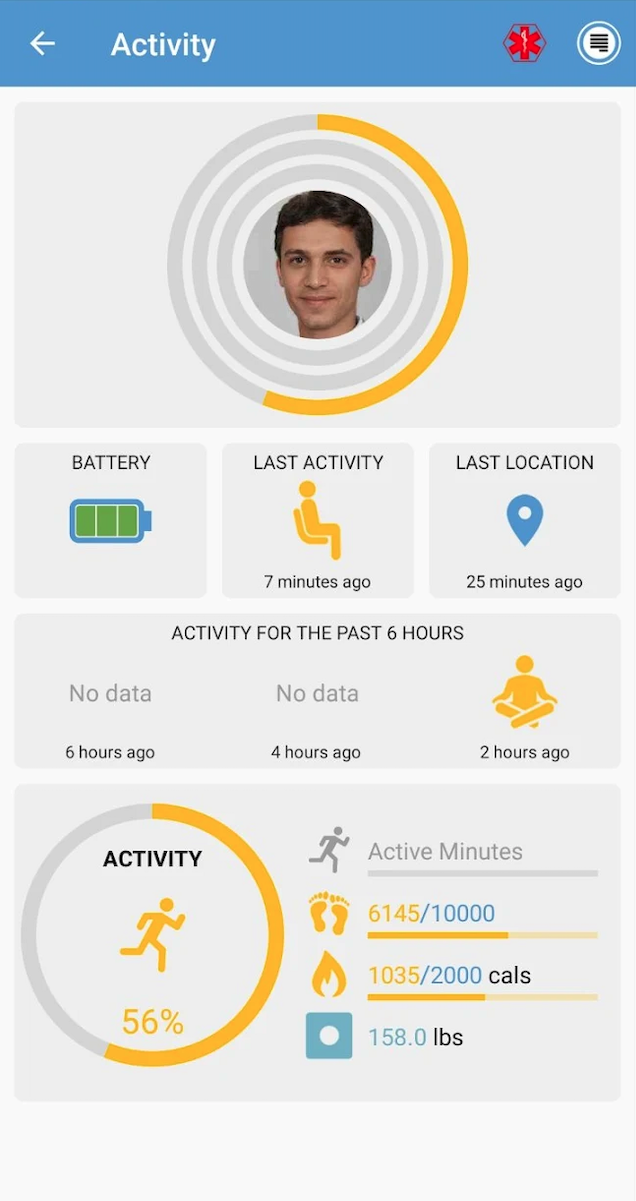Screen dimensions: 636x1201
Task: Open the Last Location card
Action: coord(524,520)
